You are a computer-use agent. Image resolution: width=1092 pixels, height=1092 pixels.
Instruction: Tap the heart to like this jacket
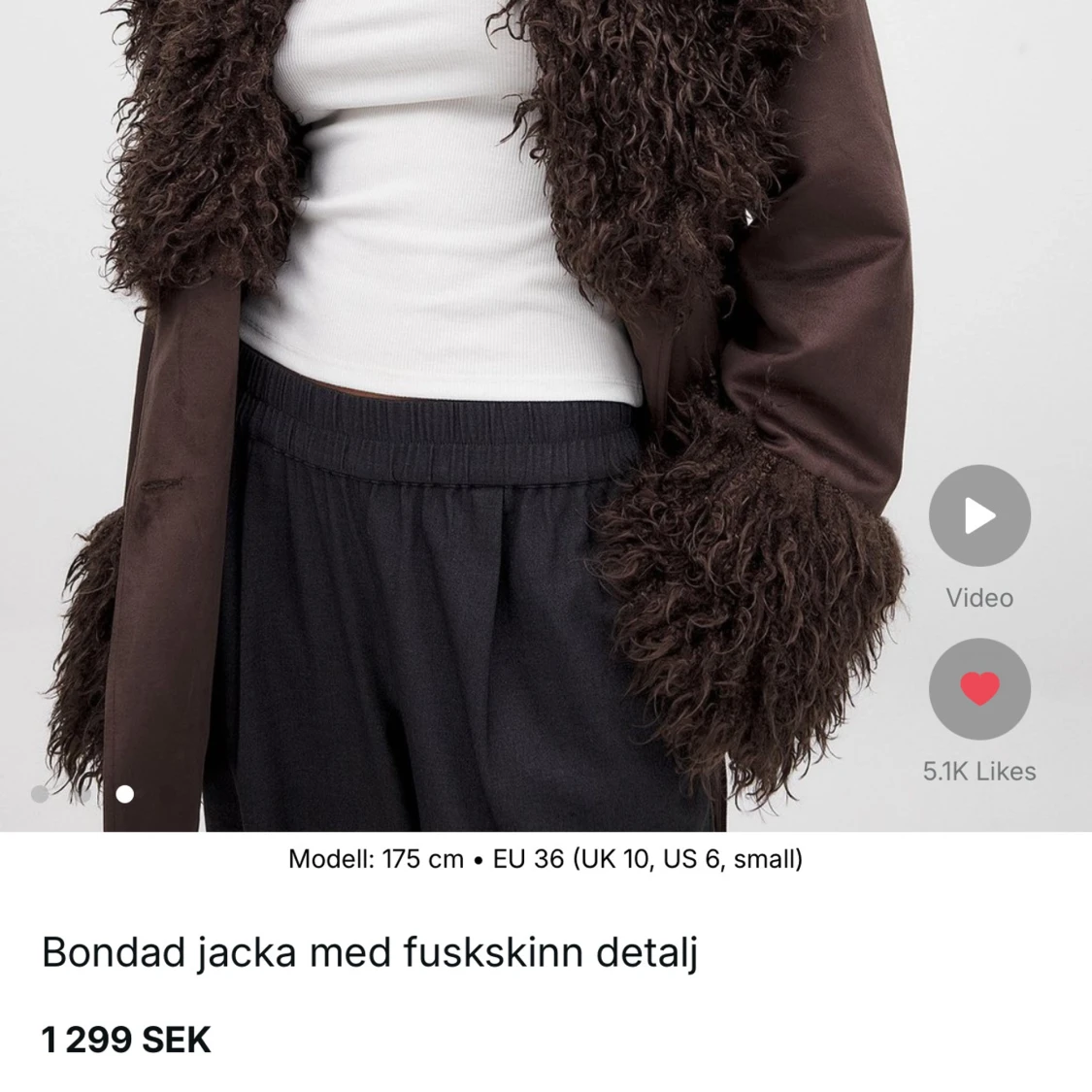[x=979, y=689]
